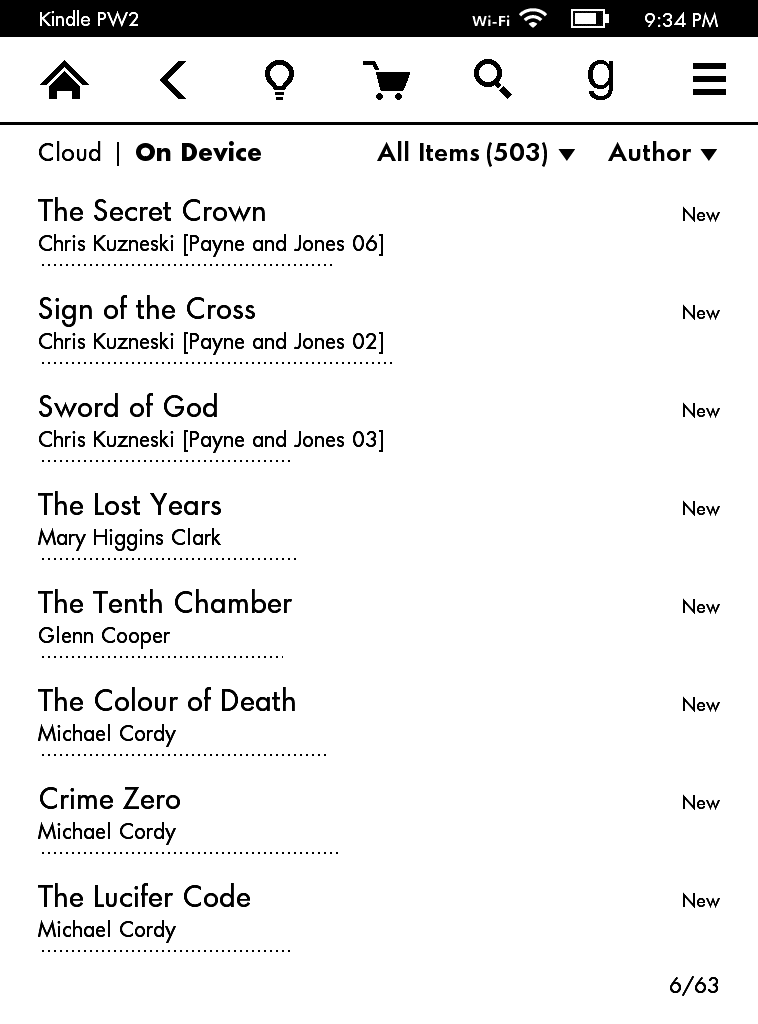
Task: Select The Colour of Death
Action: pyautogui.click(x=167, y=702)
